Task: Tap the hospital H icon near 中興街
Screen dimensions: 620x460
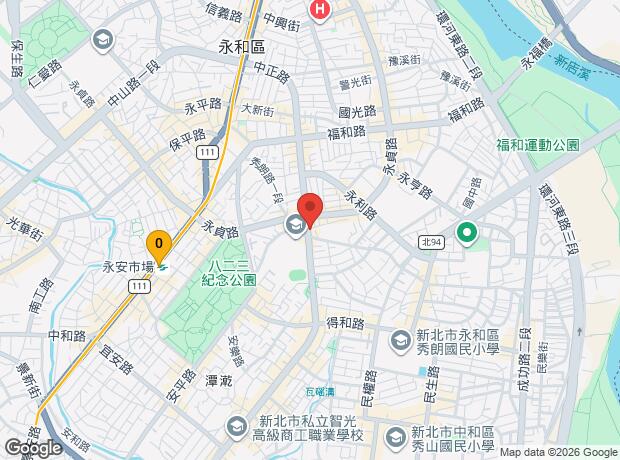Action: point(319,11)
